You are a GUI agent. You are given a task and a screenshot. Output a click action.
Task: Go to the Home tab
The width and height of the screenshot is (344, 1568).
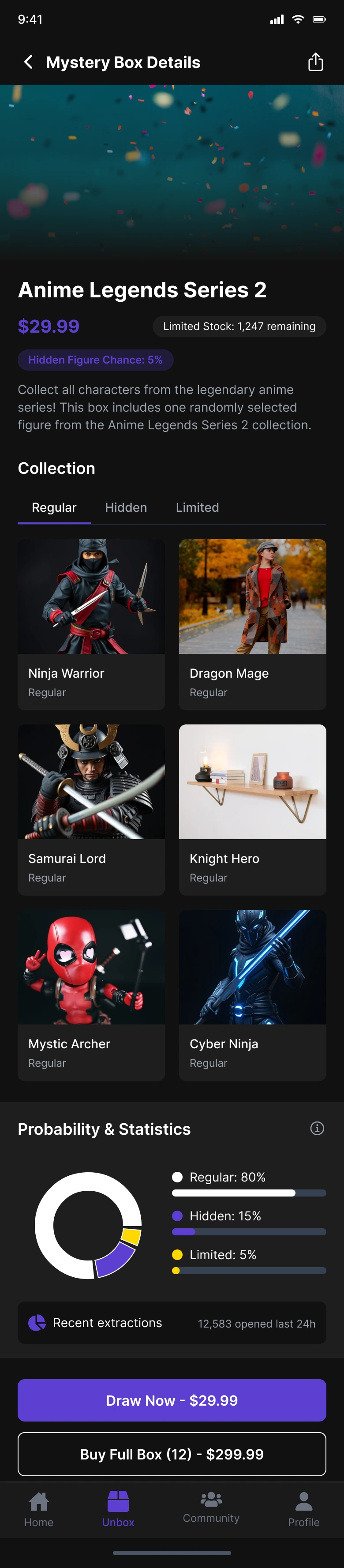coord(39,1510)
